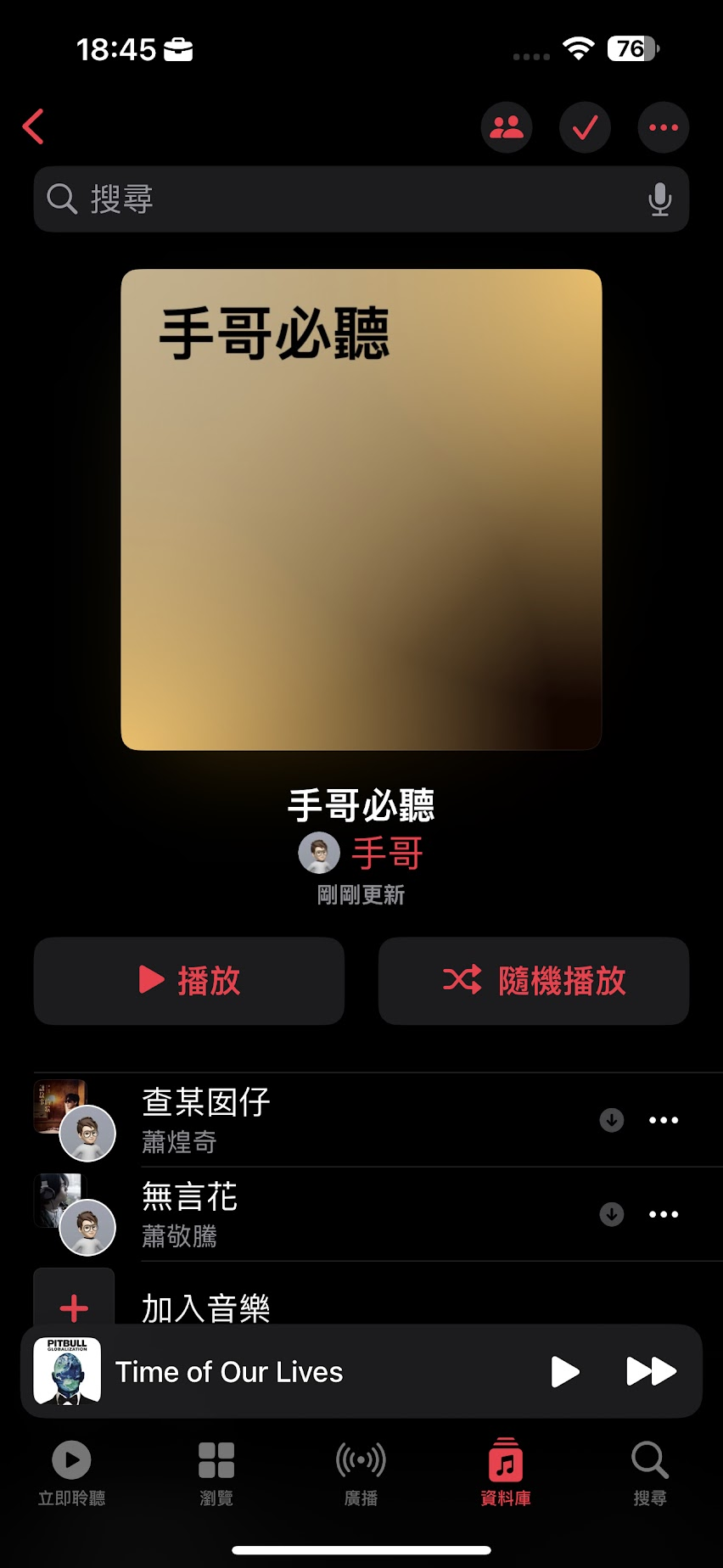Tap the red checkmark icon
723x1568 pixels.
585,127
